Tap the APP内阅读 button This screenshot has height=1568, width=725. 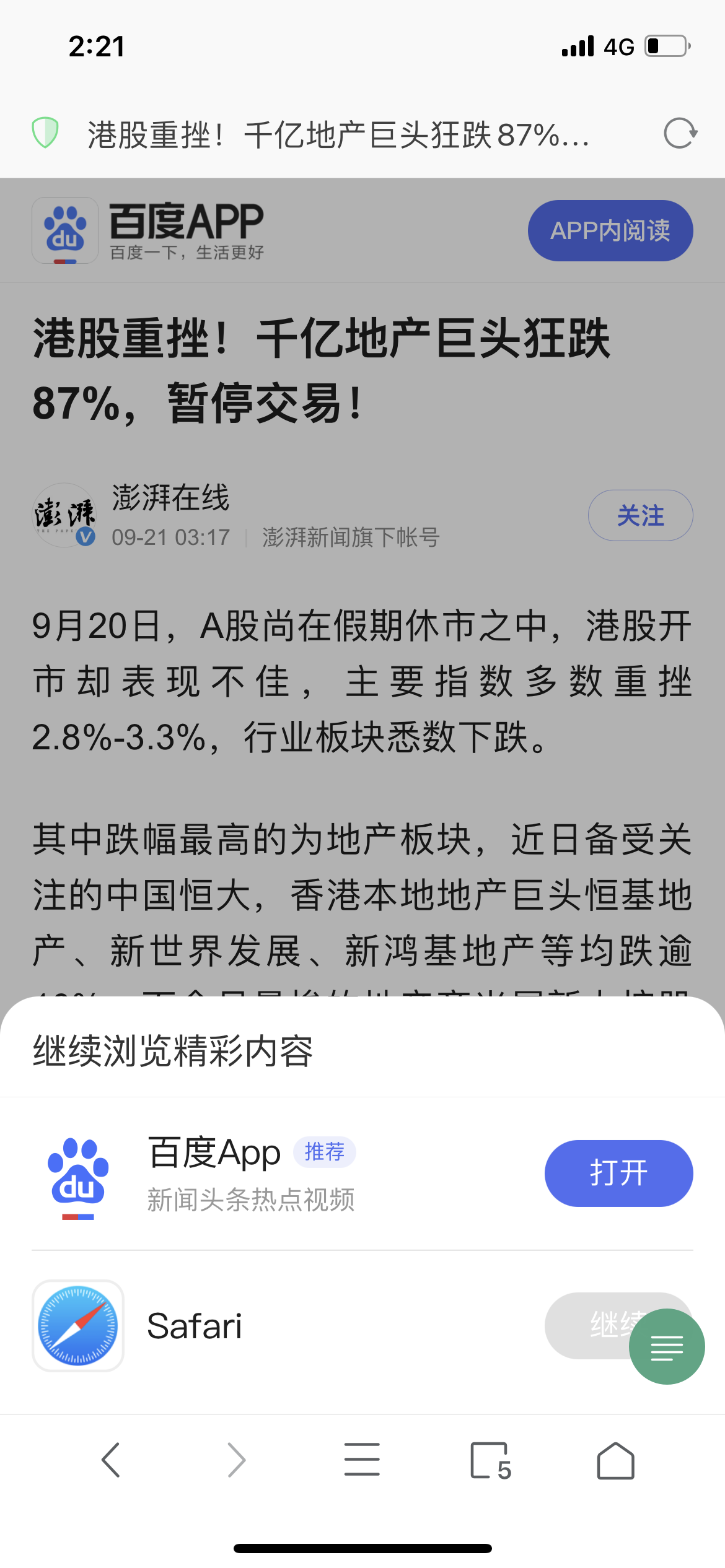[610, 230]
